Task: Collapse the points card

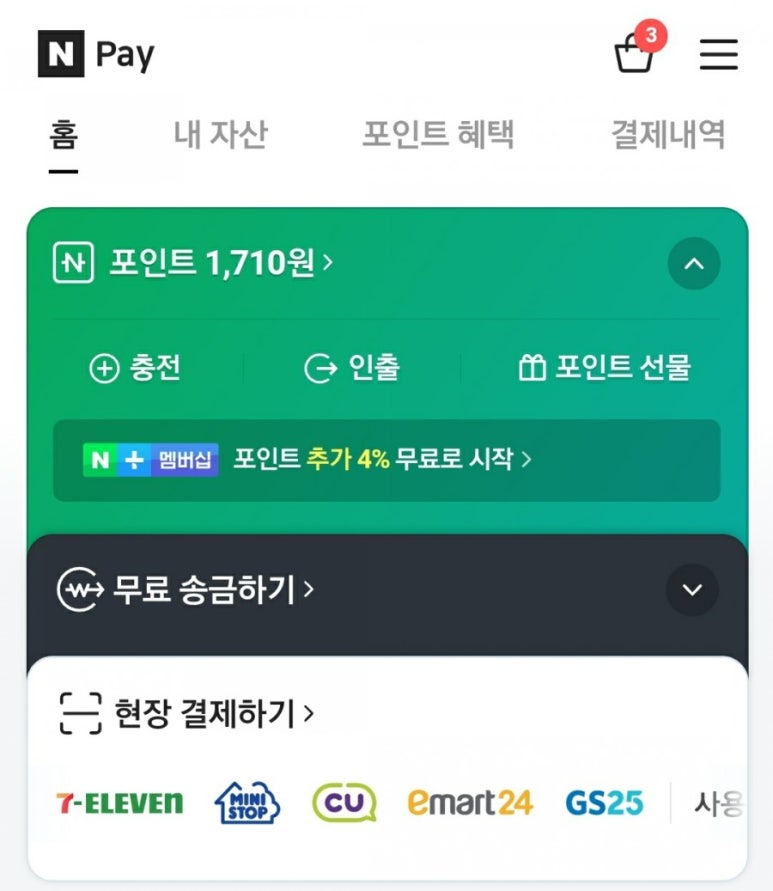Action: [x=693, y=264]
